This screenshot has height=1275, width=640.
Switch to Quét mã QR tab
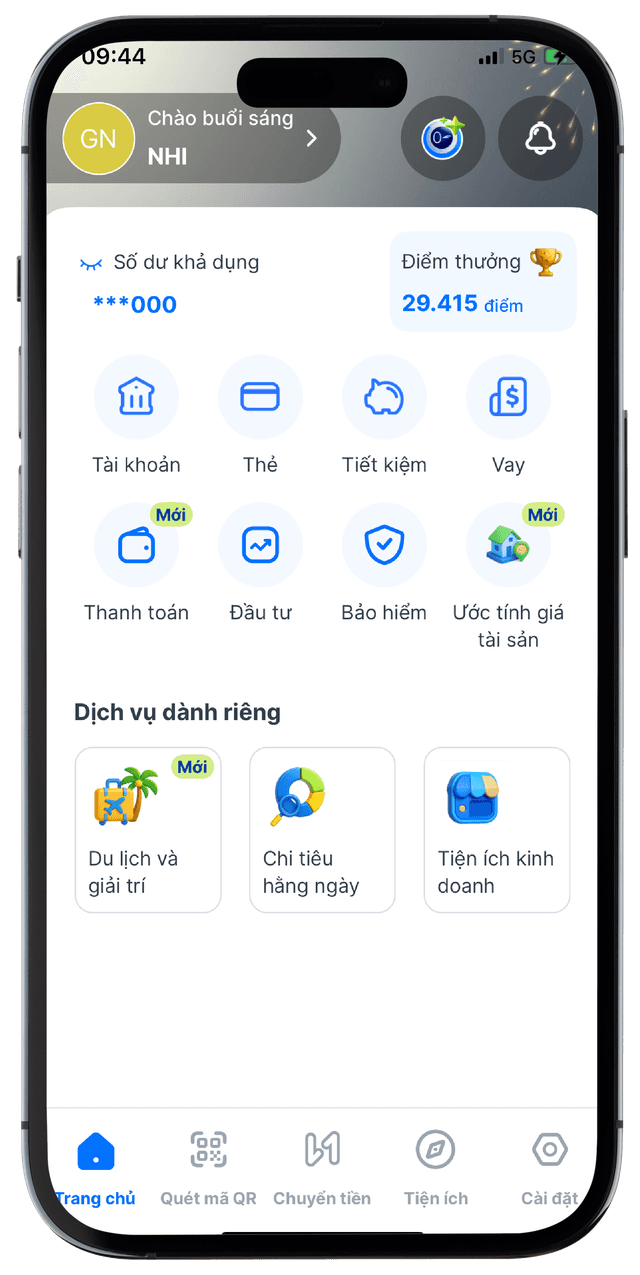pos(208,1165)
